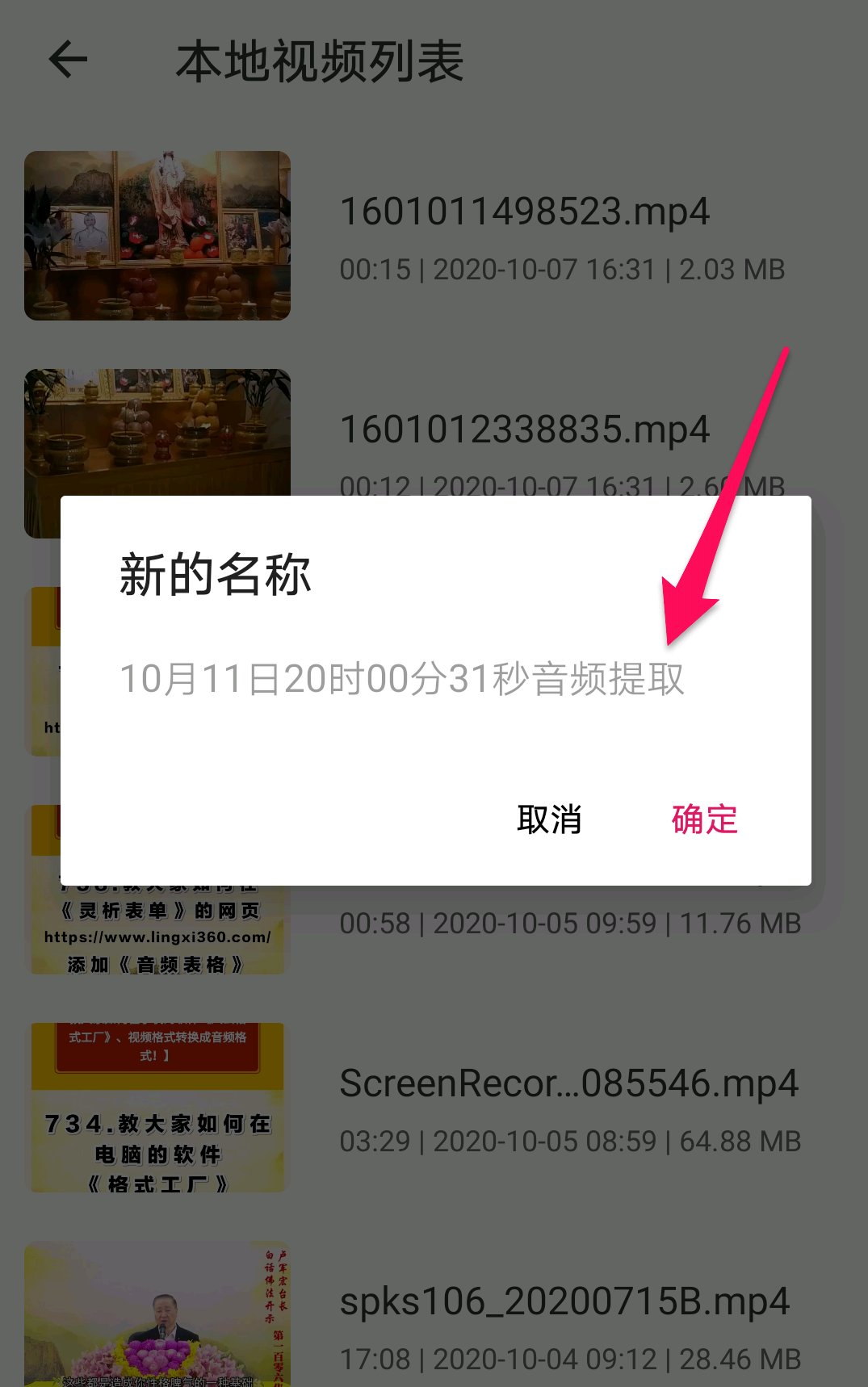
Task: Cancel the rename dialog with 取消
Action: [549, 819]
